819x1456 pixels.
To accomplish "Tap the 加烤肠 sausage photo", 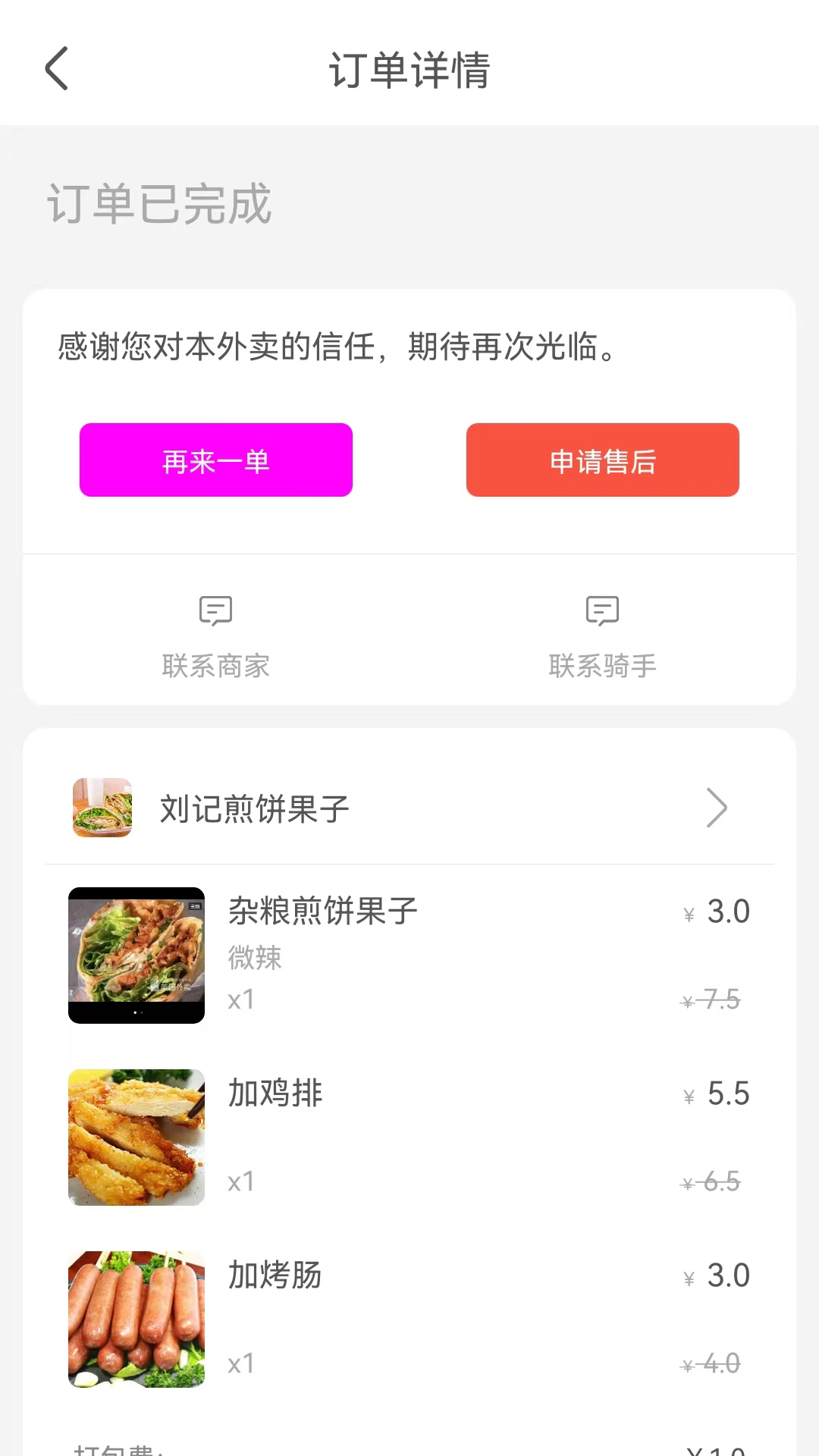I will coord(136,1319).
